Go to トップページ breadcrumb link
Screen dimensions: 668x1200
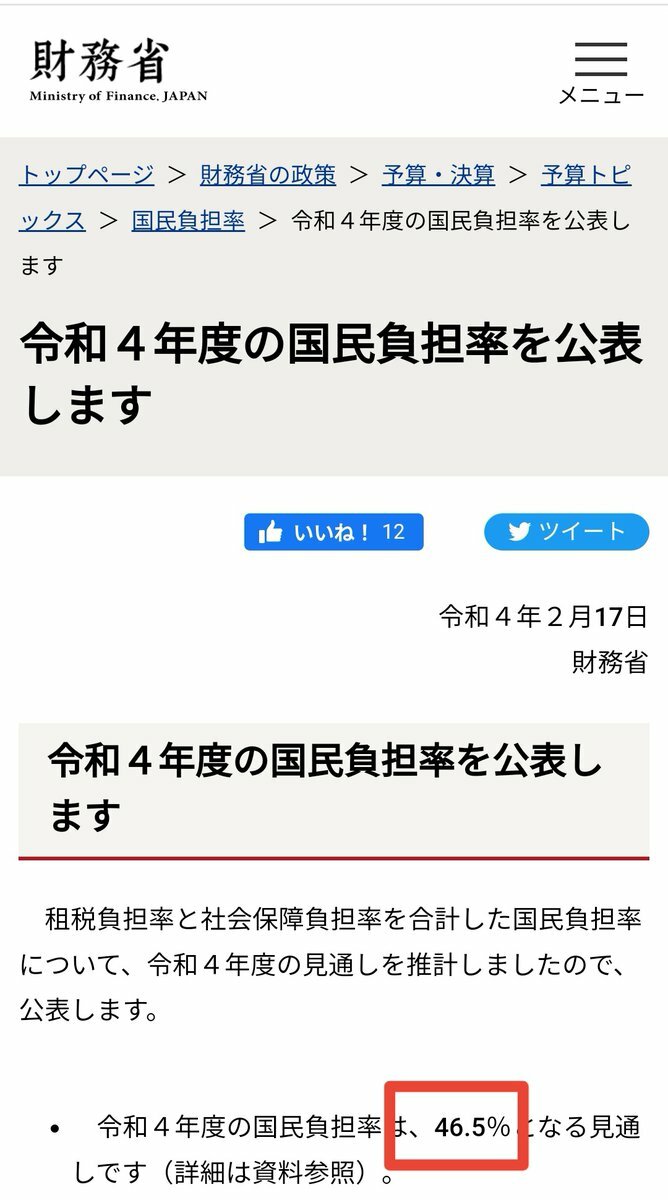pos(87,175)
